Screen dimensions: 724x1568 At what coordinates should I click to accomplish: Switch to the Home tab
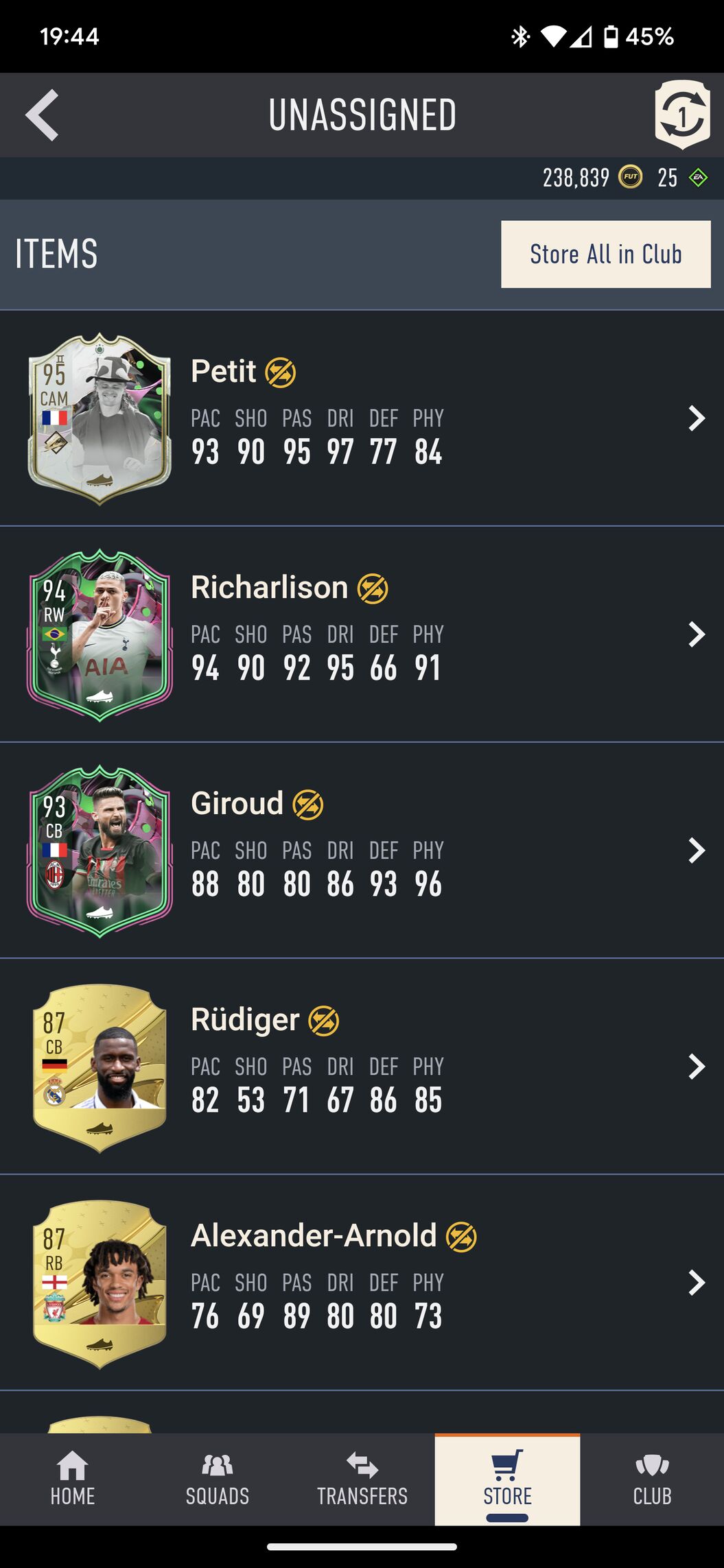[72, 1480]
